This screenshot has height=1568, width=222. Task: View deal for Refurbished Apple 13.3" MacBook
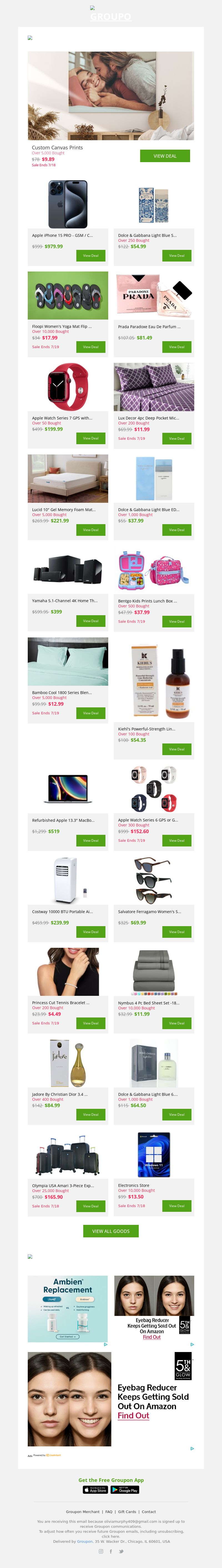pyautogui.click(x=91, y=841)
